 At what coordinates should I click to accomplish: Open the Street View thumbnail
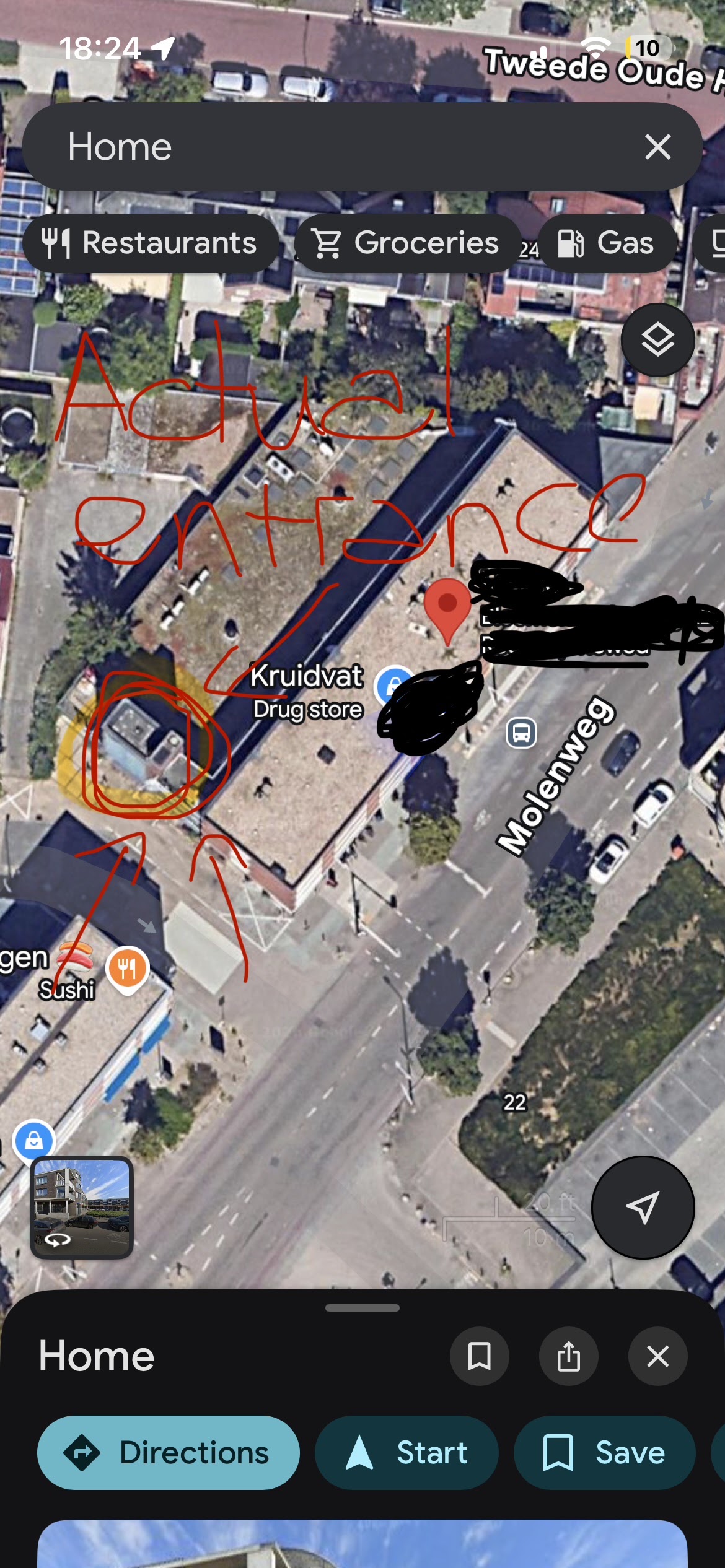pyautogui.click(x=82, y=1207)
